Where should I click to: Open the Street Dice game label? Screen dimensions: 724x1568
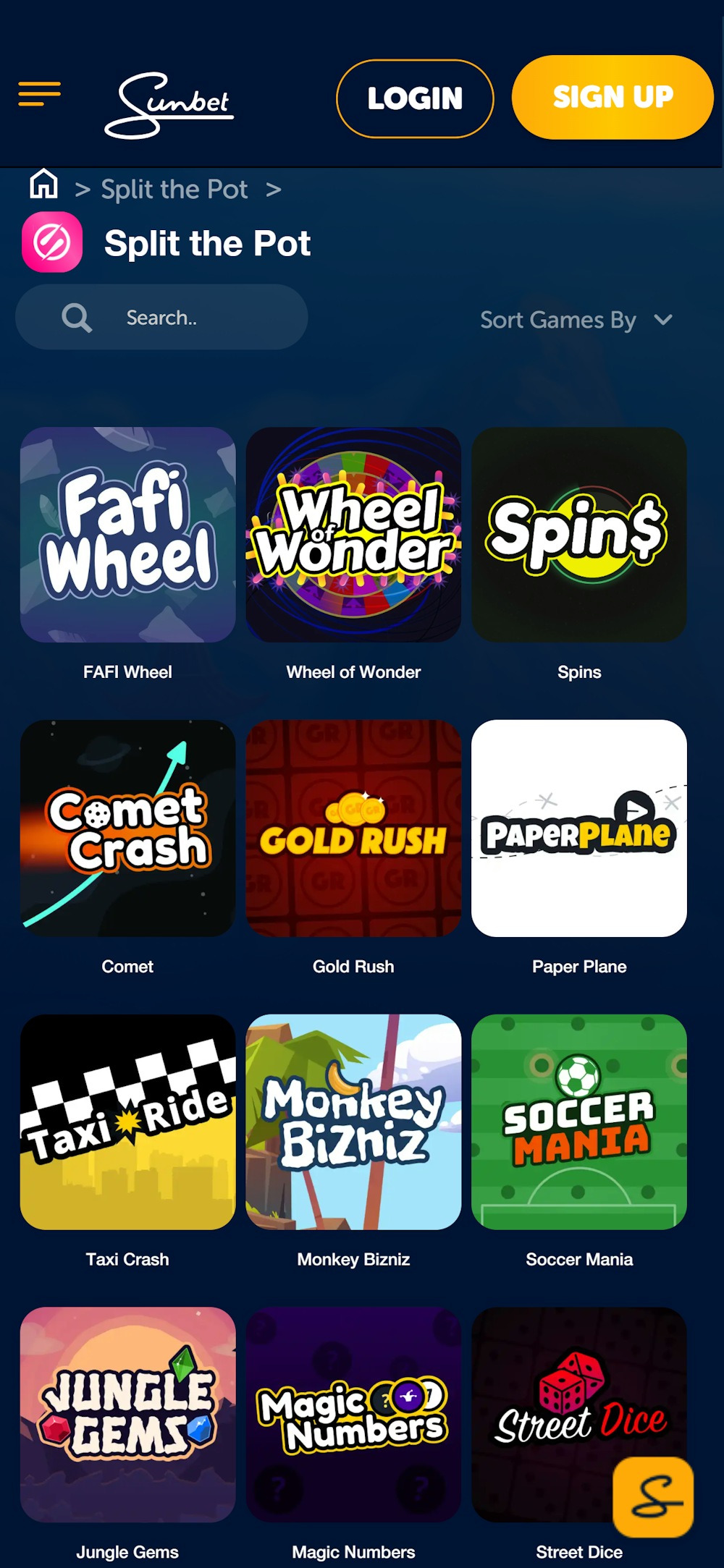click(x=579, y=1552)
